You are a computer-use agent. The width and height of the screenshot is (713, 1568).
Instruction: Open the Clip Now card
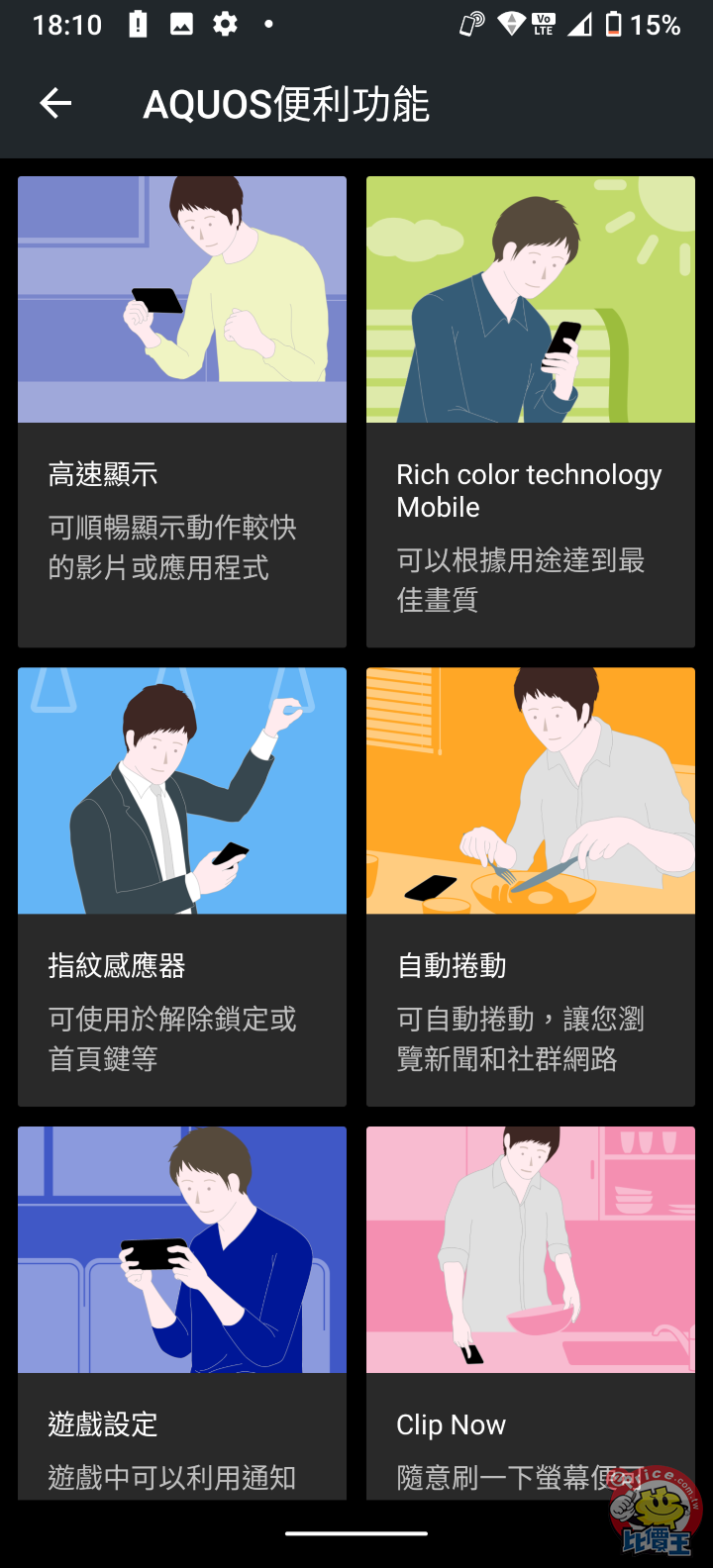531,1312
